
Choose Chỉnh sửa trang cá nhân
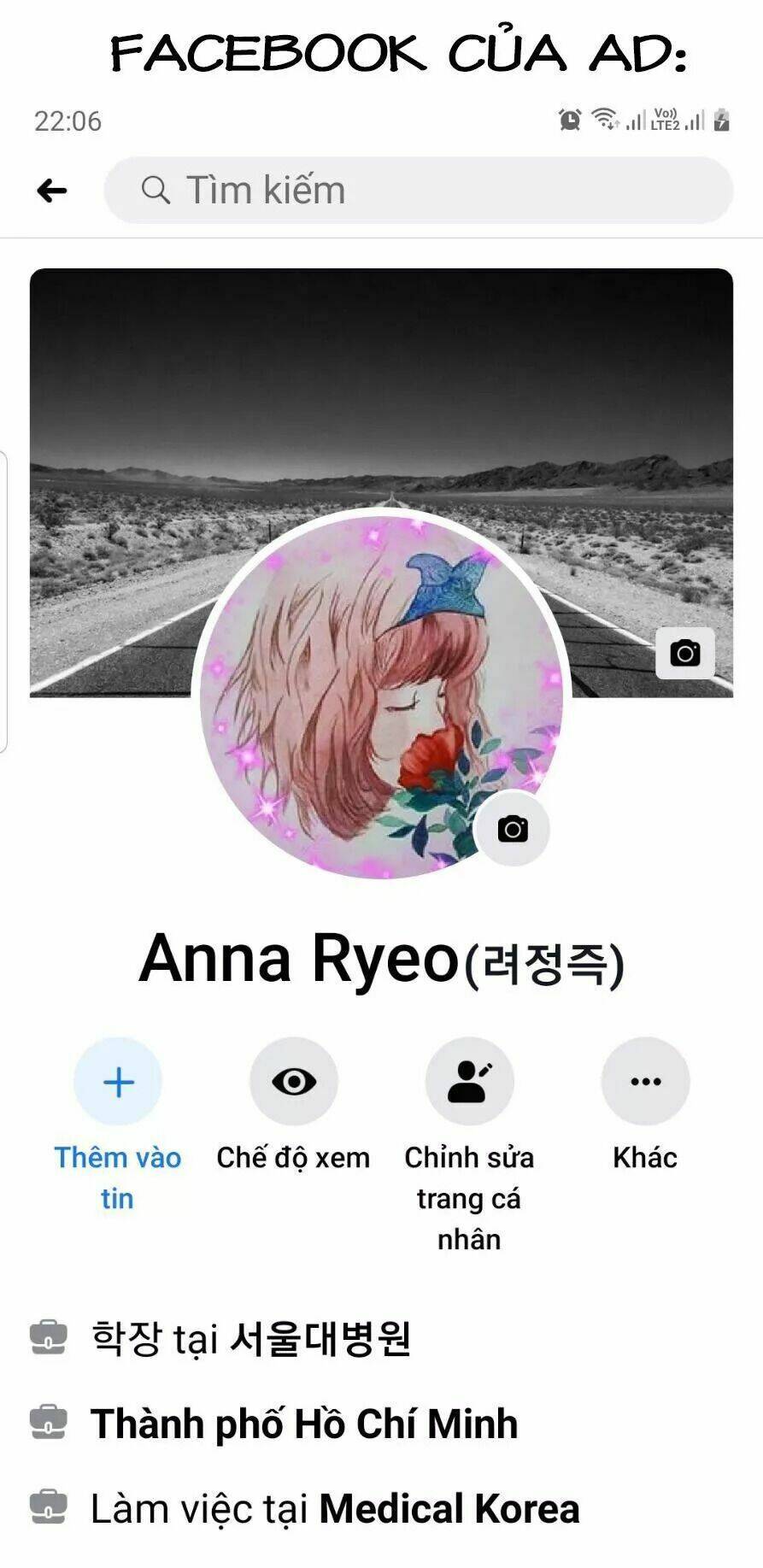(469, 1082)
